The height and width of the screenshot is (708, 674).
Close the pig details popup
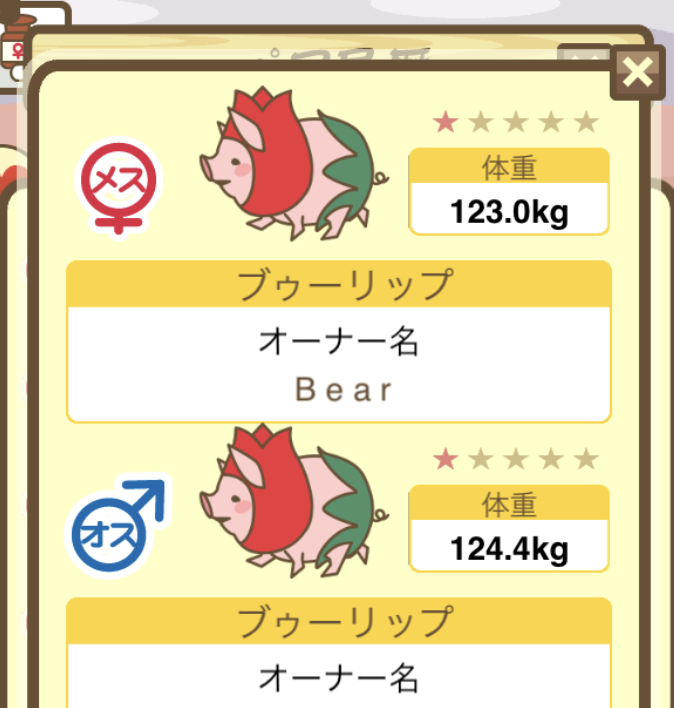coord(637,72)
